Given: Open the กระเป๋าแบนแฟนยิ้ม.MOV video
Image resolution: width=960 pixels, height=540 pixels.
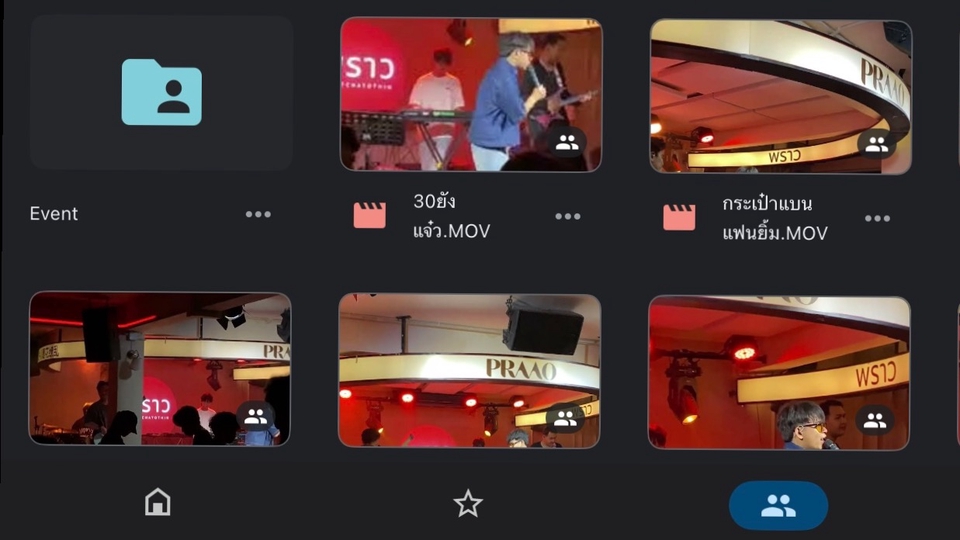Looking at the screenshot, I should coord(780,97).
